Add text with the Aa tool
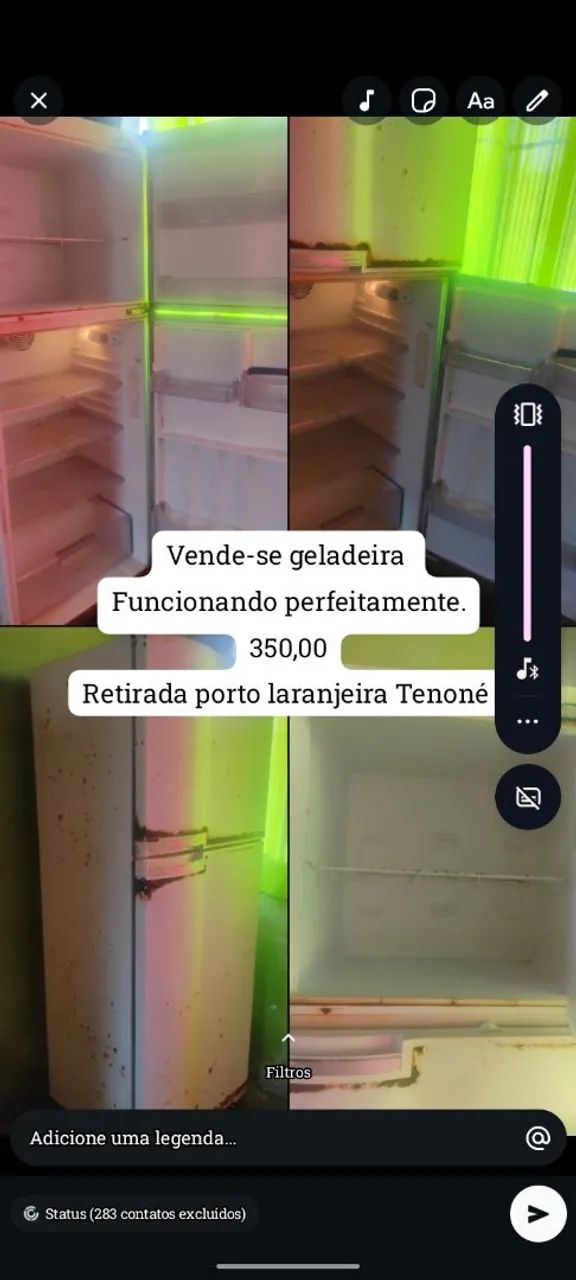Viewport: 576px width, 1280px height. (x=481, y=100)
